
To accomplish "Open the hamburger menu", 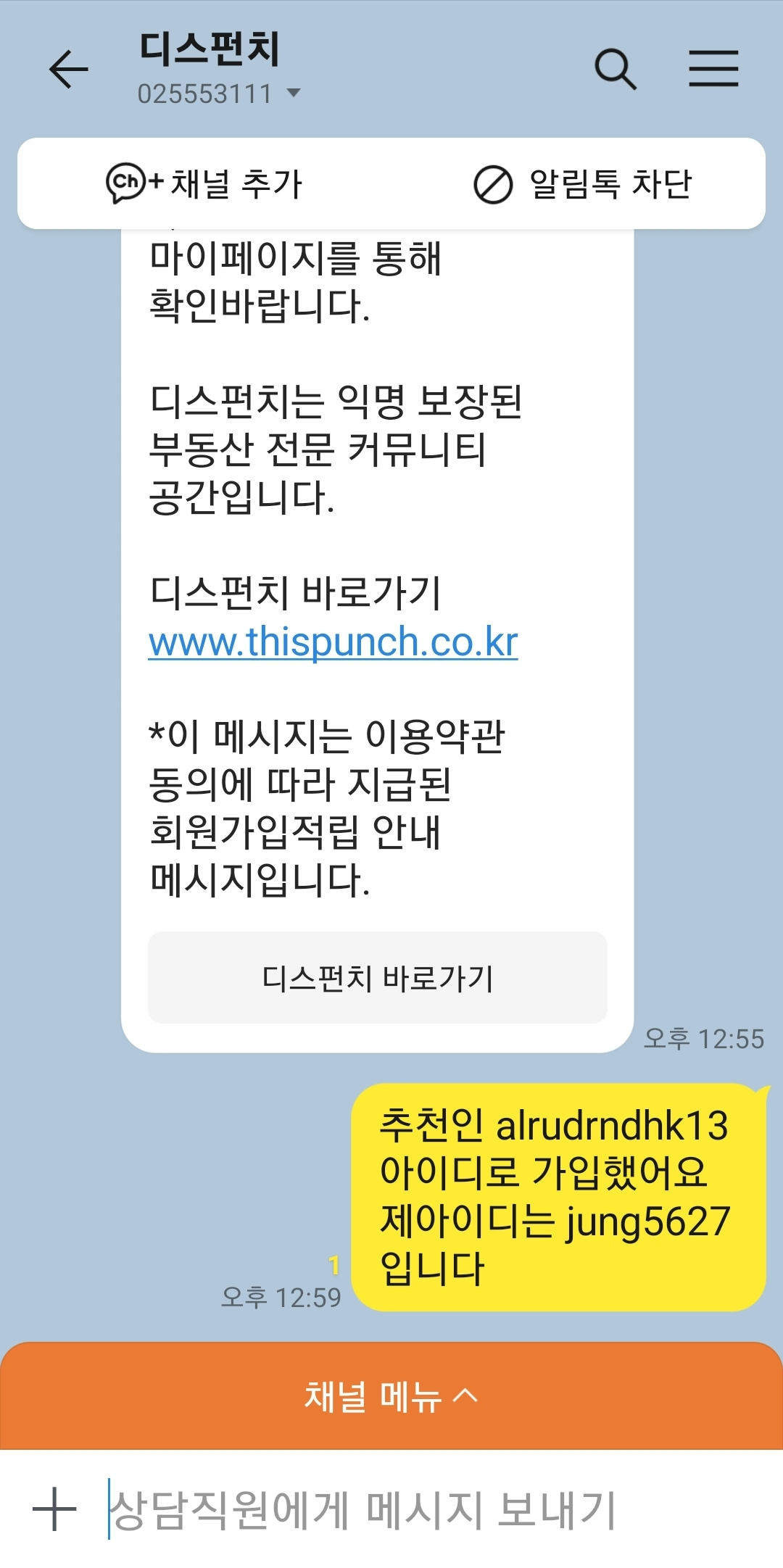I will tap(713, 69).
